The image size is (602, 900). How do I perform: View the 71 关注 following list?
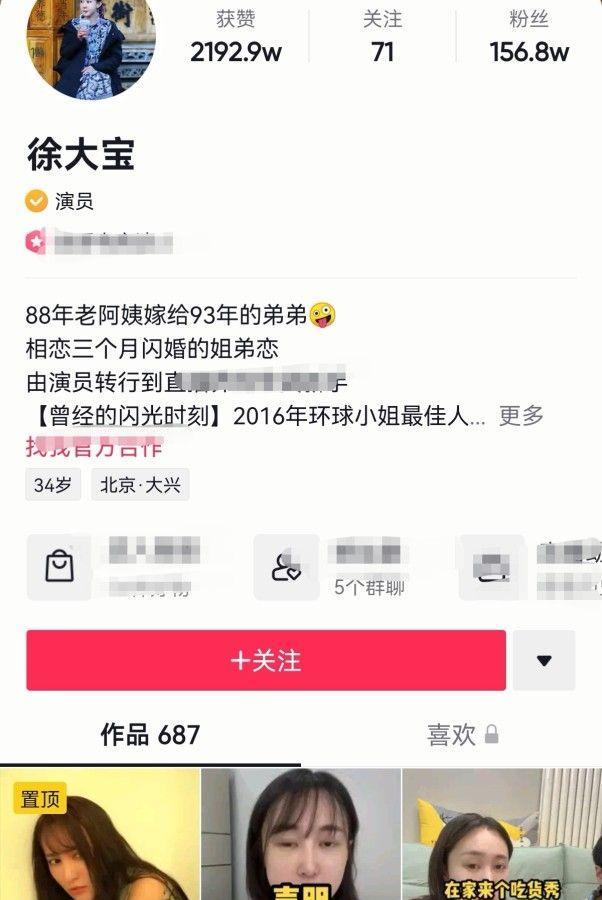point(382,39)
